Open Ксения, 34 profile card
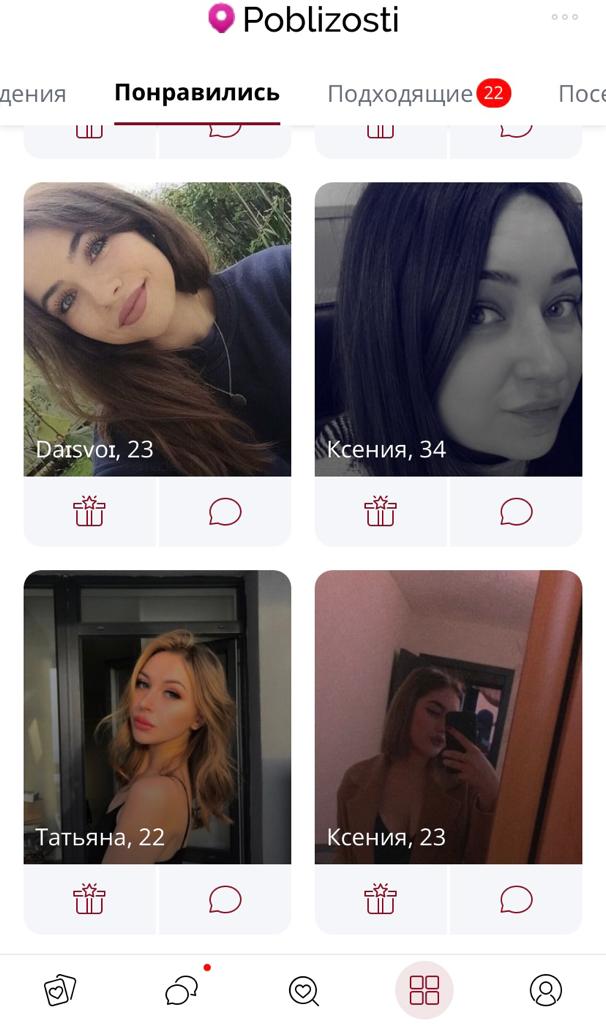Screen dimensions: 606x1024 [x=448, y=328]
